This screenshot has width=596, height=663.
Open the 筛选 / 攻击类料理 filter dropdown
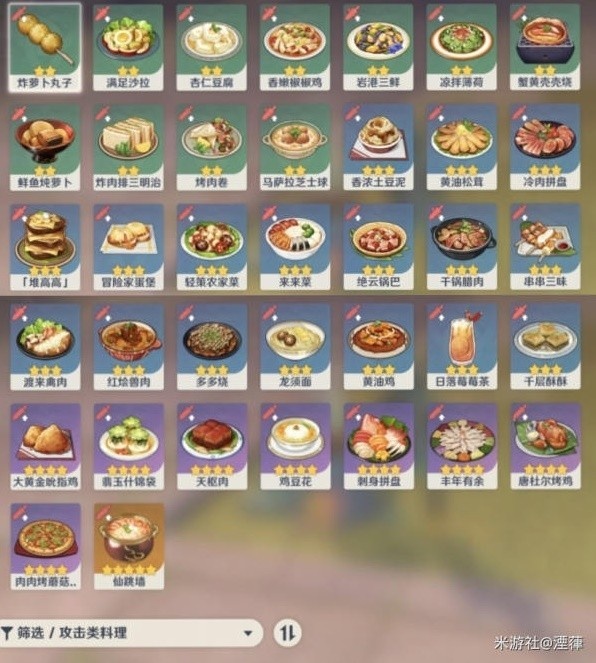point(129,633)
